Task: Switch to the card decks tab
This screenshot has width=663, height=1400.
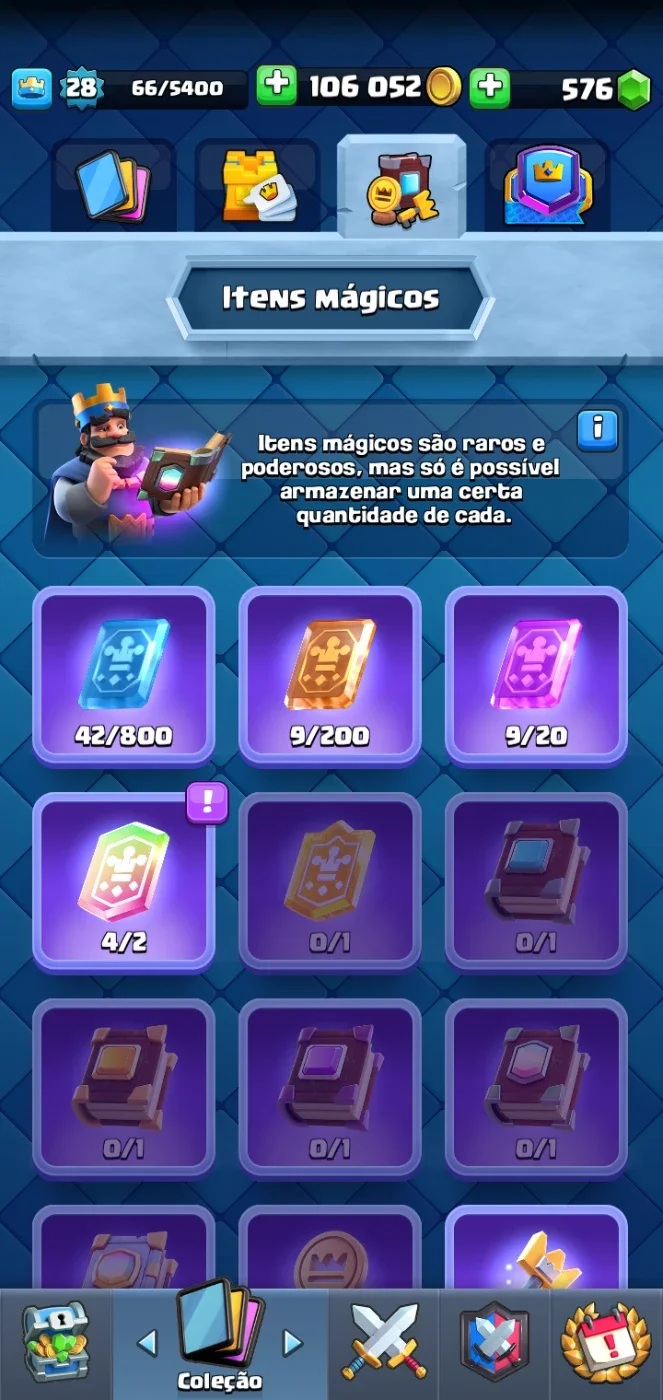Action: (x=113, y=186)
